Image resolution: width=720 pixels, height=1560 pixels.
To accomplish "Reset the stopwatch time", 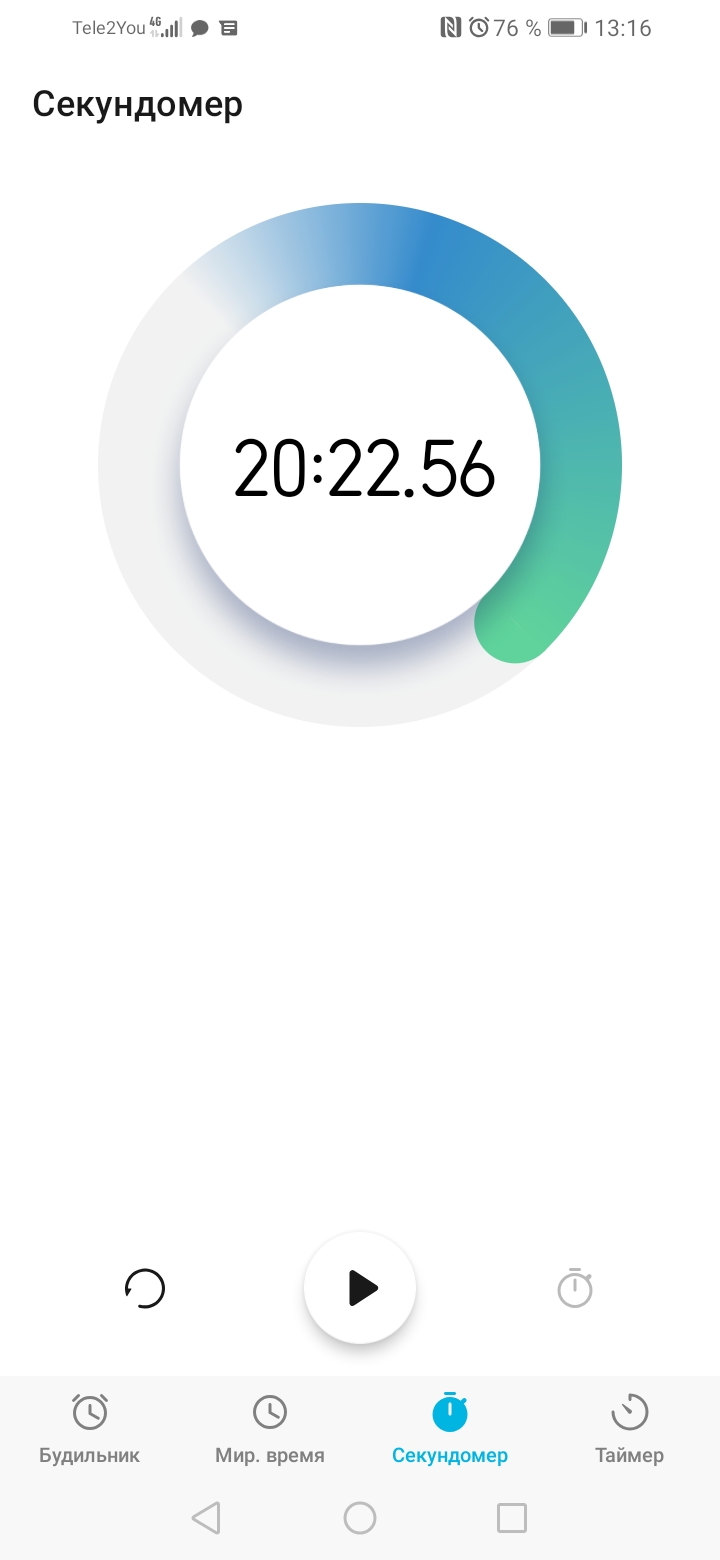I will (145, 1288).
